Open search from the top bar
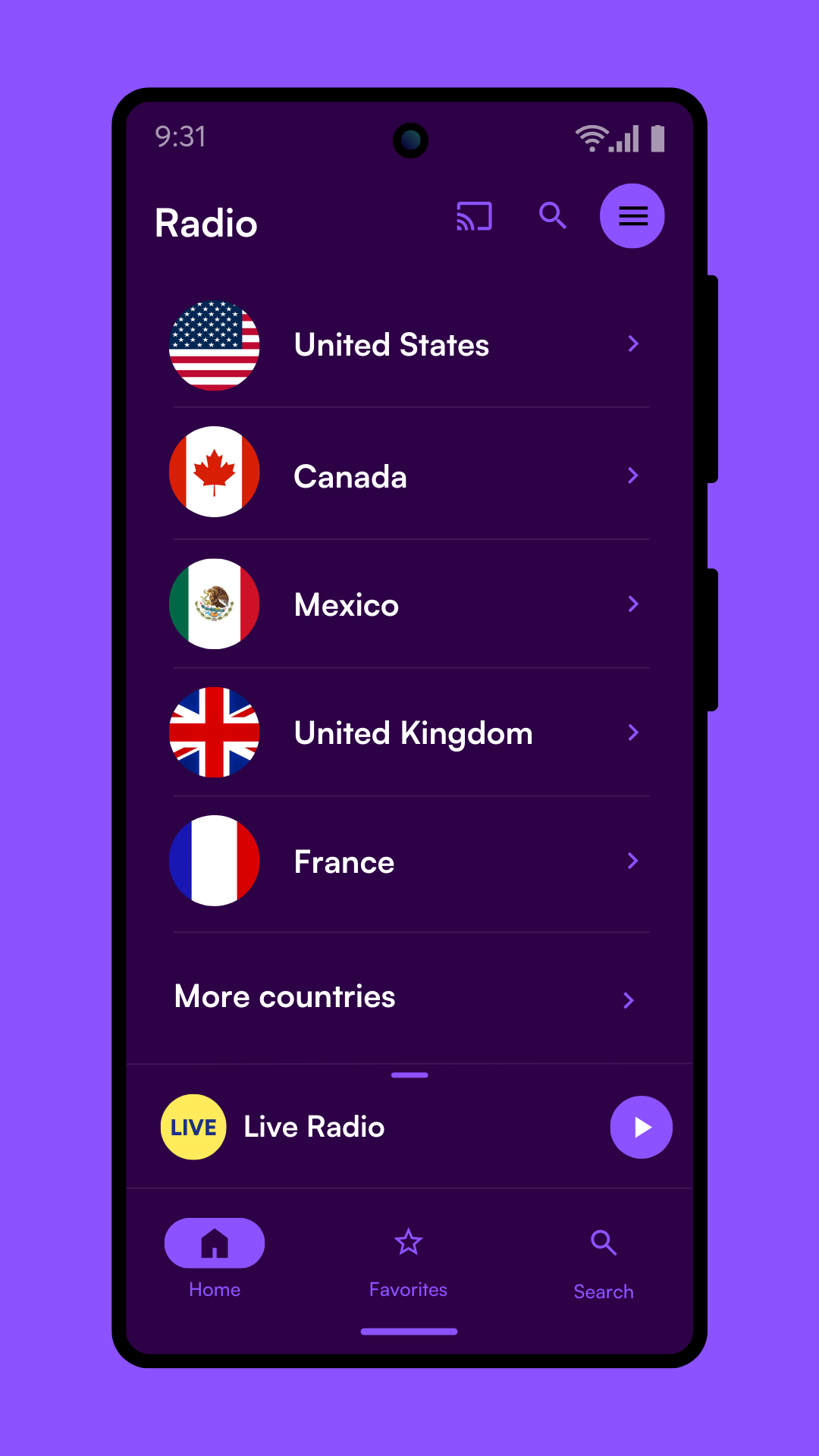 (x=553, y=216)
